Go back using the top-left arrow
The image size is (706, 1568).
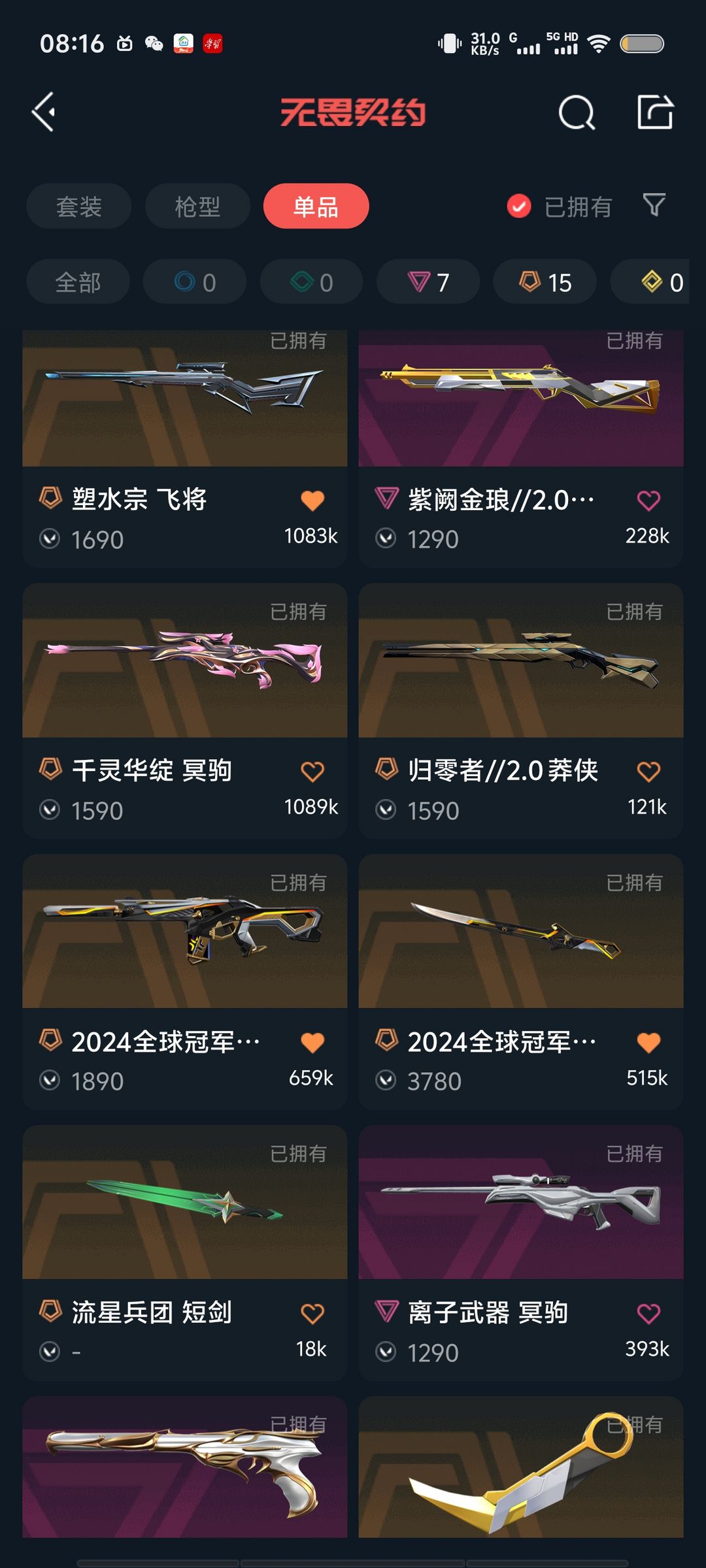[x=44, y=112]
